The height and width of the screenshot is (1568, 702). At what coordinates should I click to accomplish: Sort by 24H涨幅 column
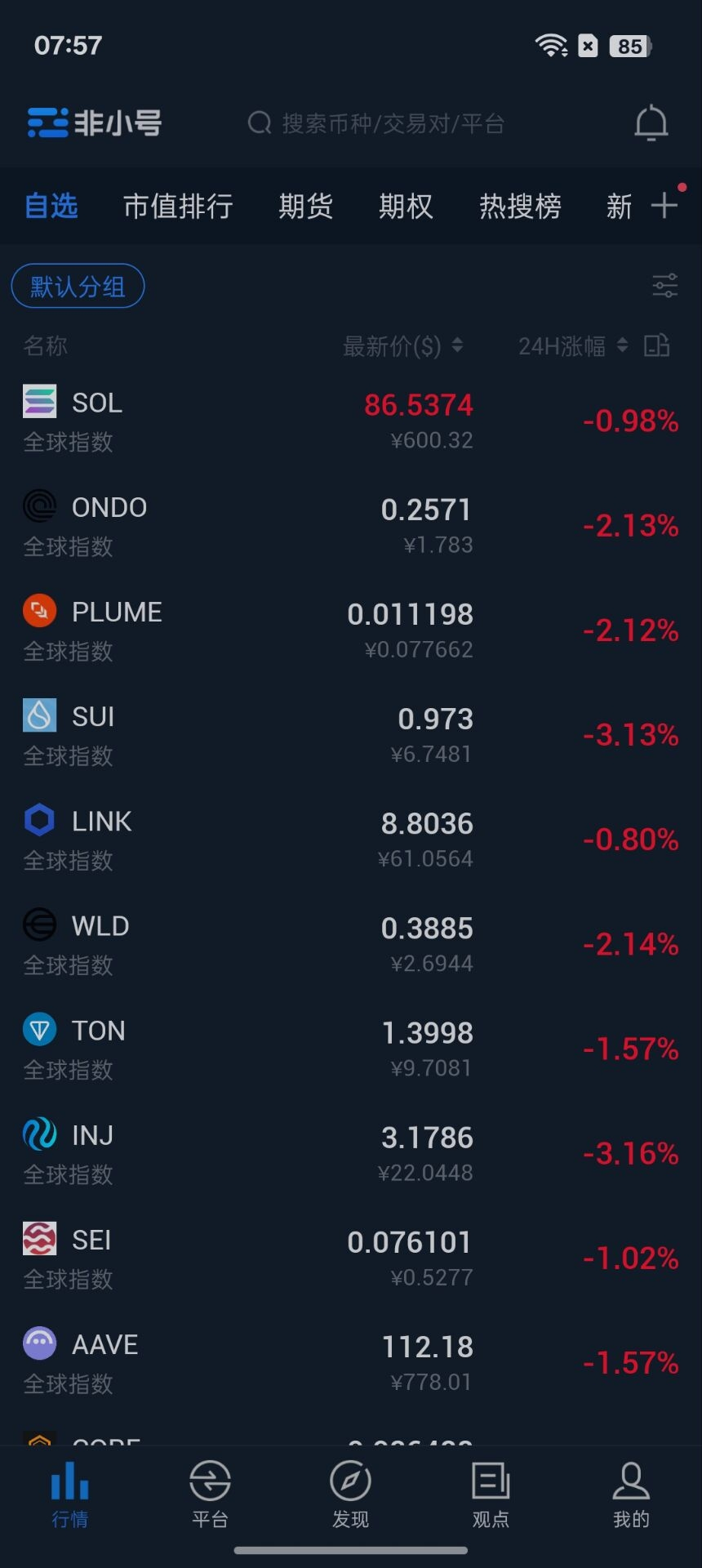573,346
